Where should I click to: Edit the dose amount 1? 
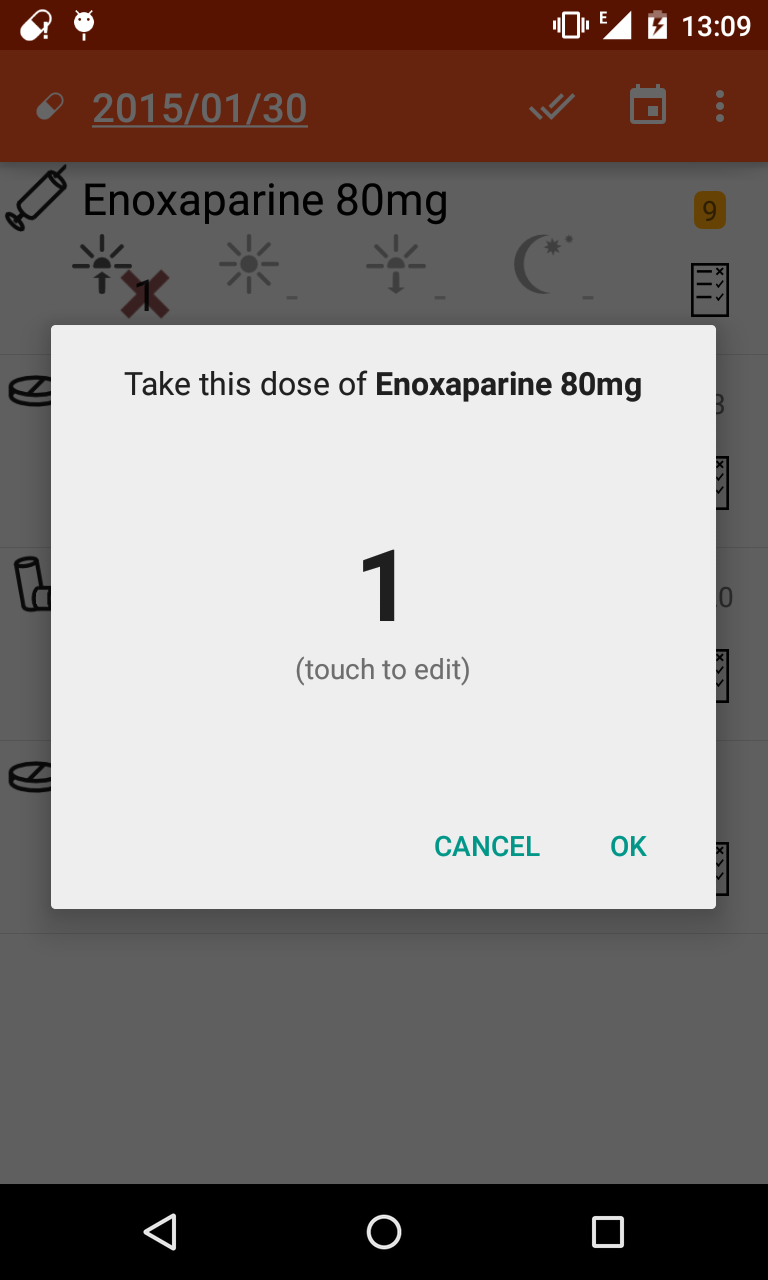click(383, 587)
